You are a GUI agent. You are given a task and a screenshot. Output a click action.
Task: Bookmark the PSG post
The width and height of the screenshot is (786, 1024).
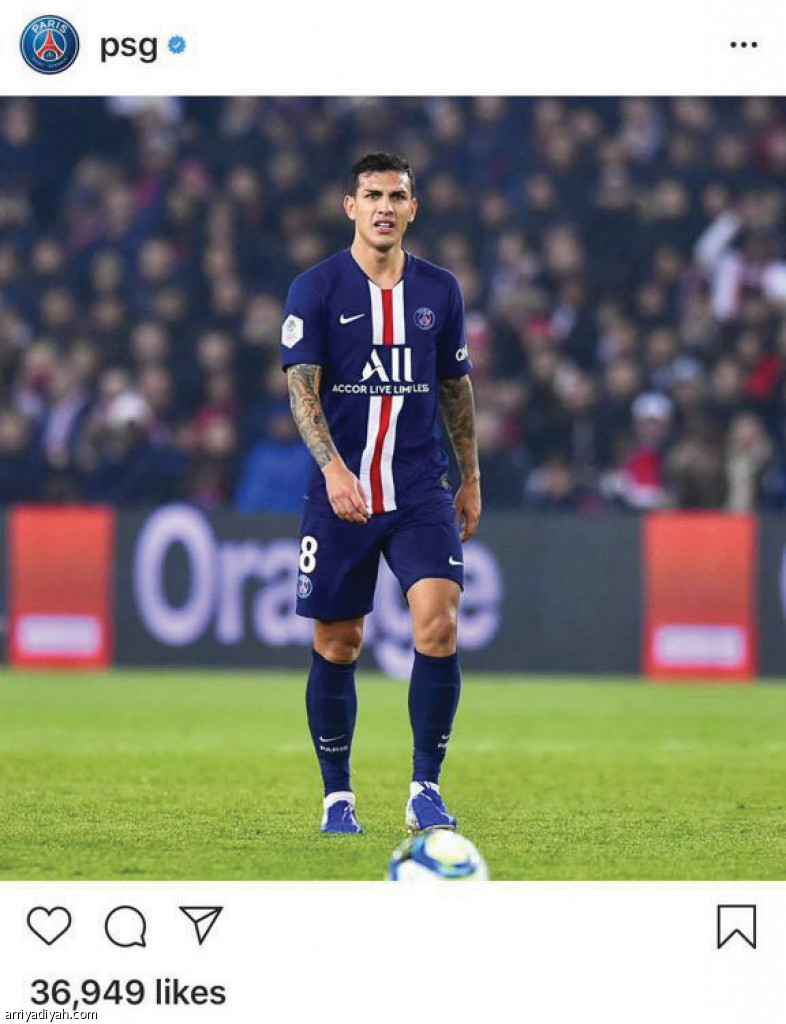(x=736, y=926)
